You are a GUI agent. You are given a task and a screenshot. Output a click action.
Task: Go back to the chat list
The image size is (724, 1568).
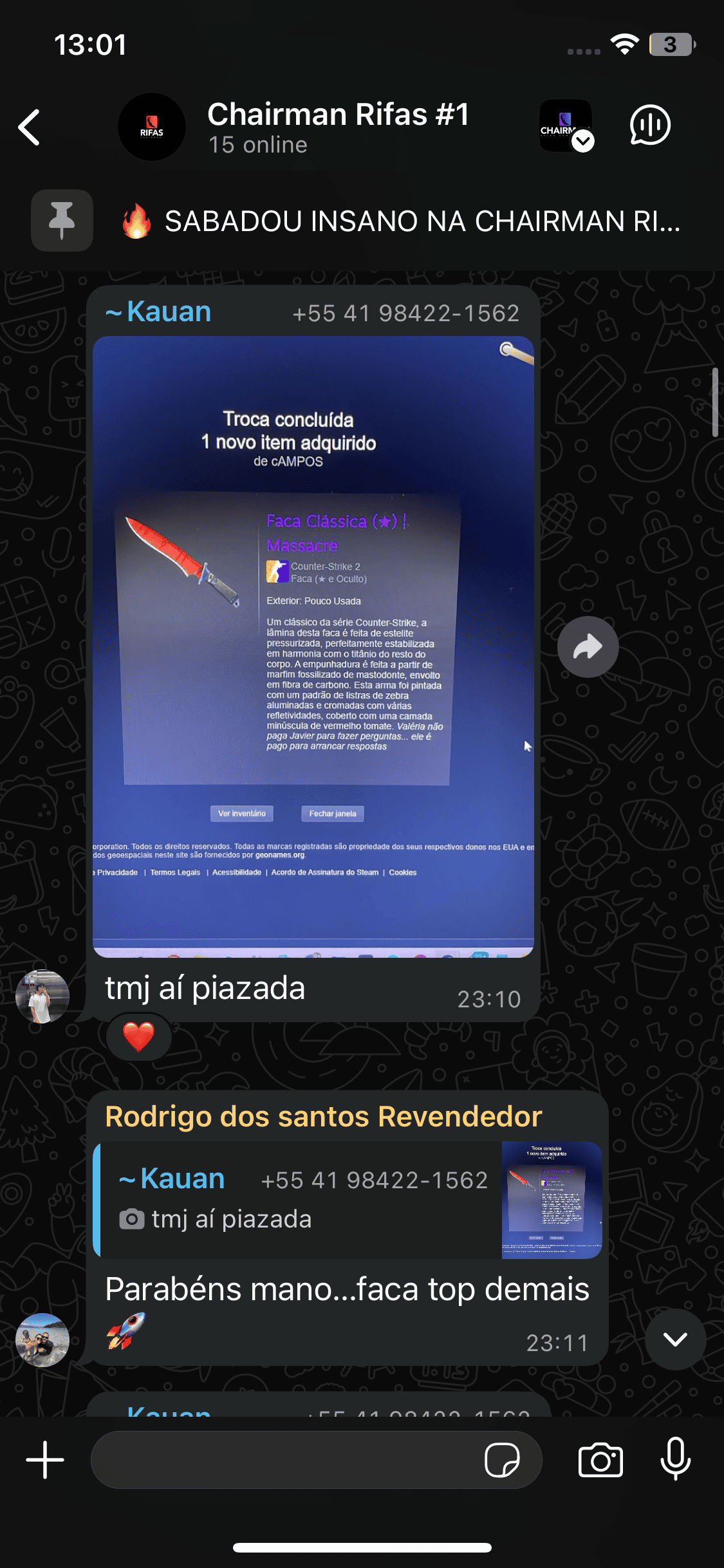click(30, 127)
